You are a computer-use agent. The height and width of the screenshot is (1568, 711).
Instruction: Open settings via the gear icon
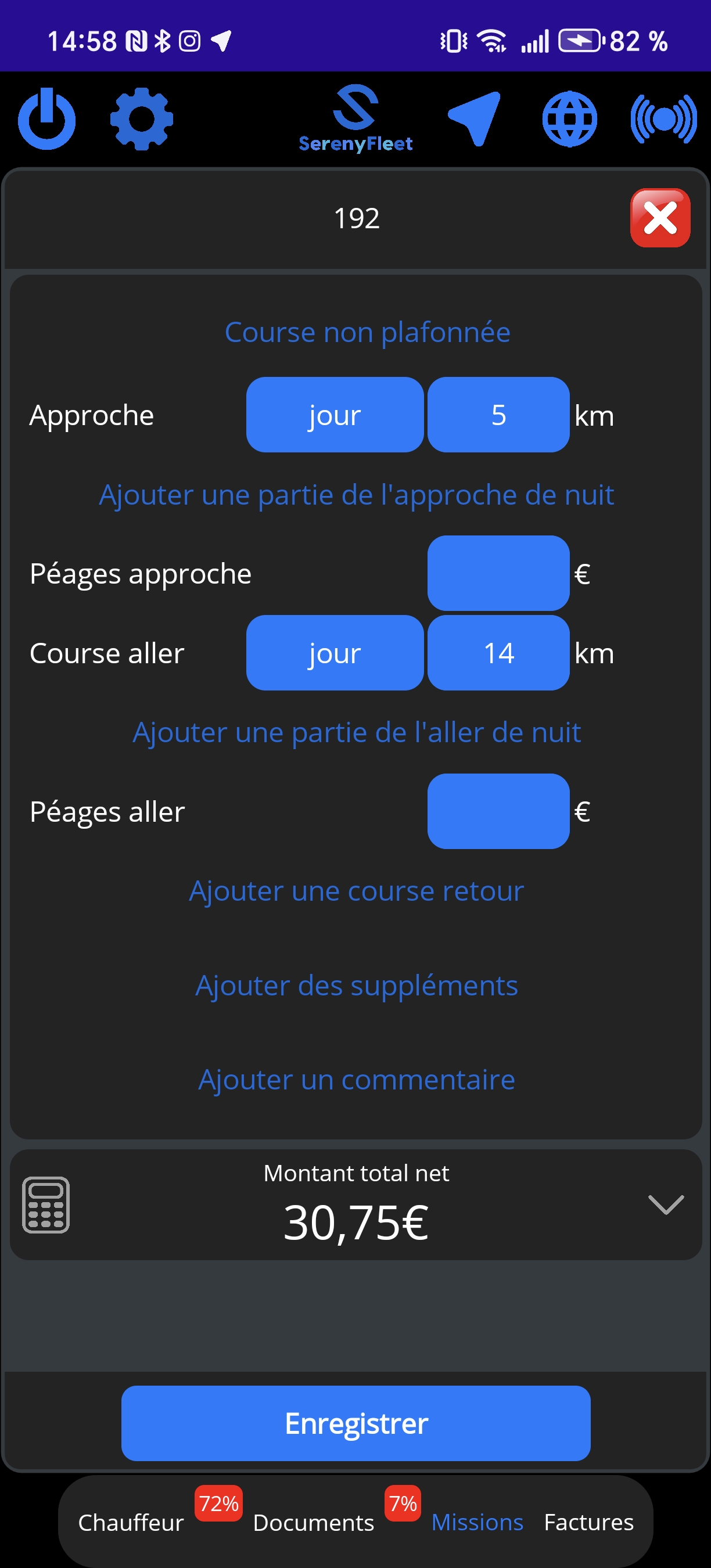[x=141, y=118]
